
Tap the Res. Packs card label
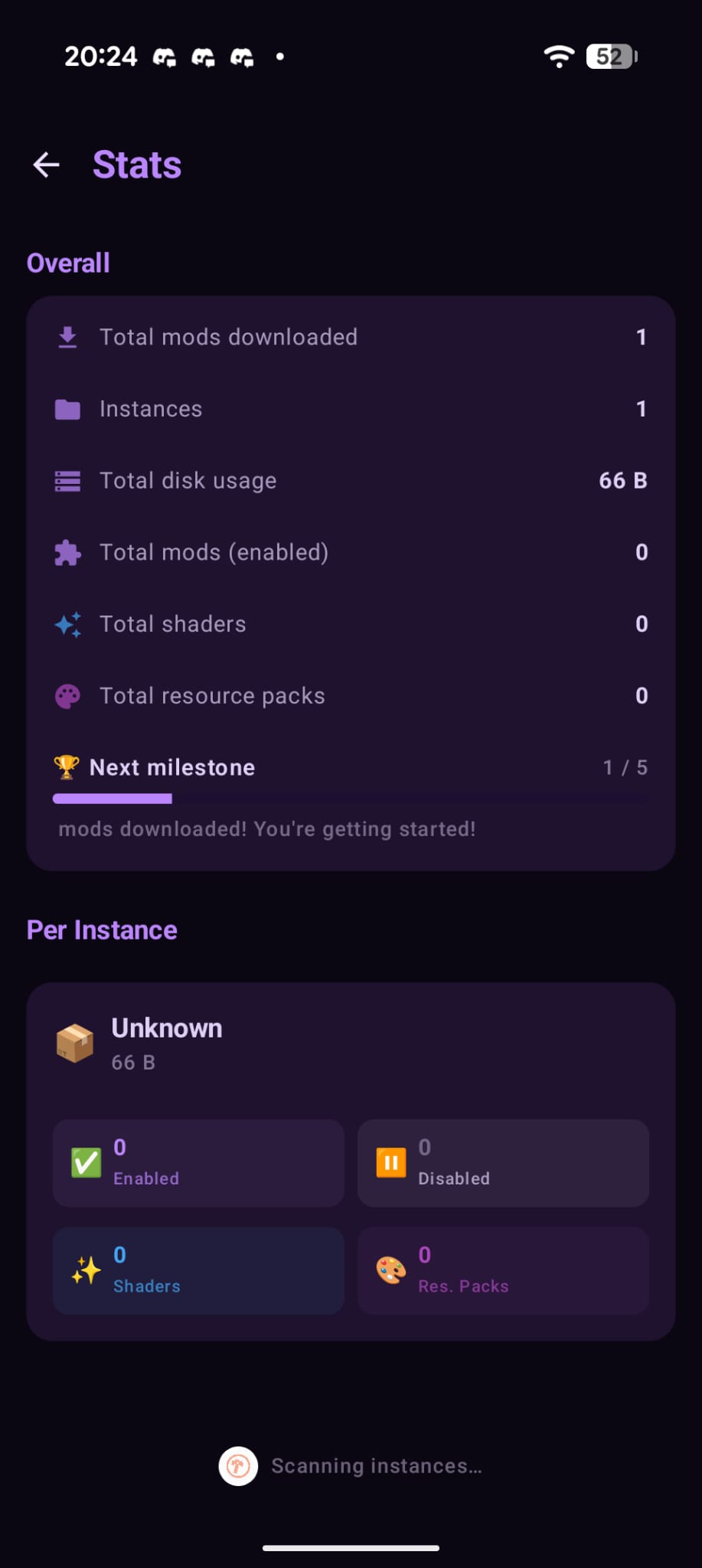(x=463, y=1286)
